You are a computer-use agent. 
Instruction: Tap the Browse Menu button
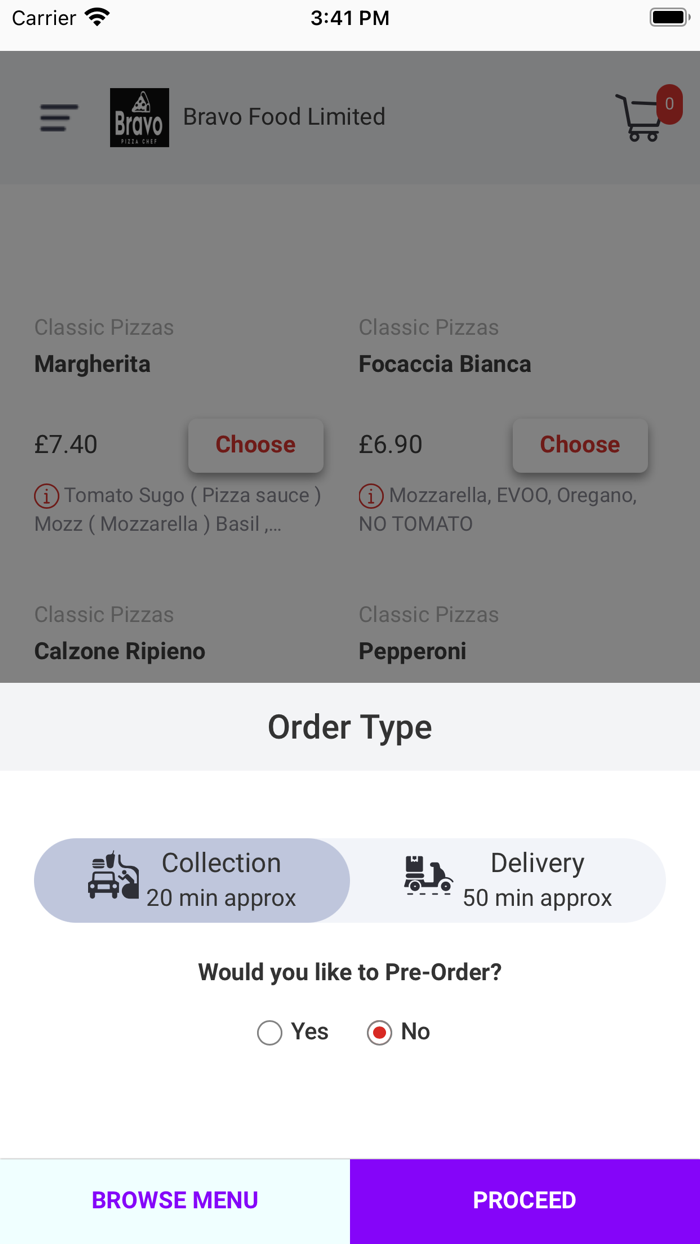tap(175, 1200)
